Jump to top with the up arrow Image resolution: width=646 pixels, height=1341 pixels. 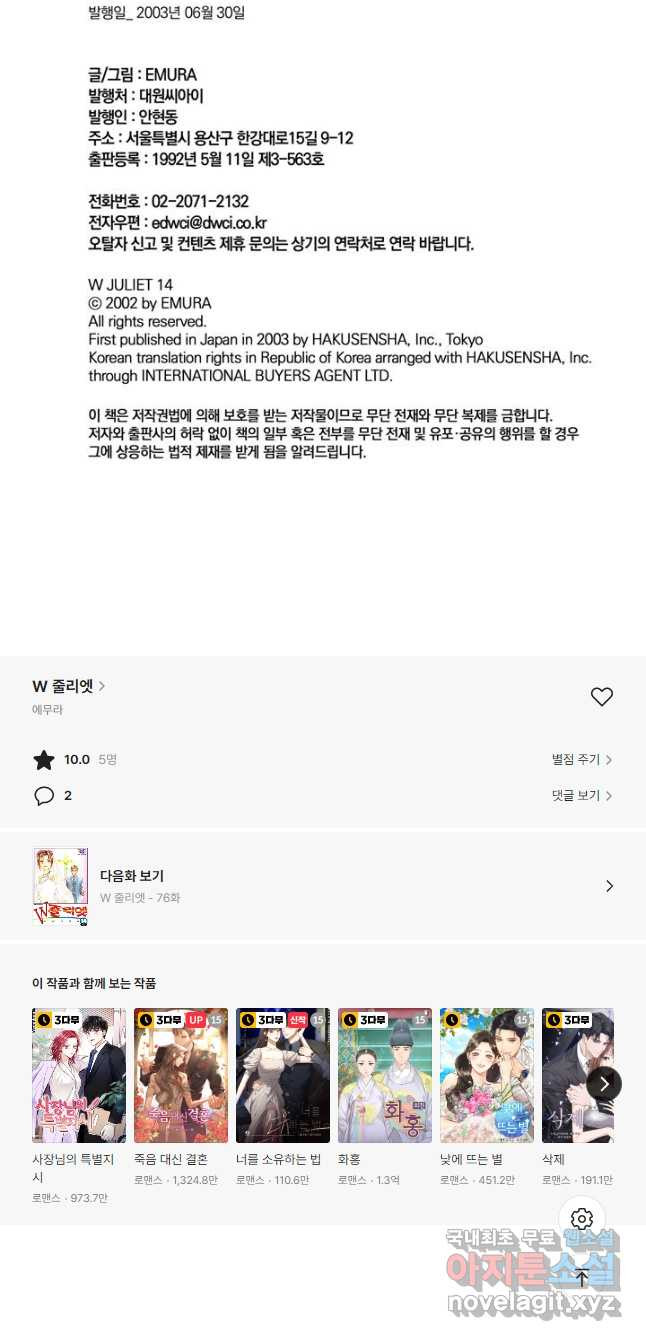(582, 1277)
